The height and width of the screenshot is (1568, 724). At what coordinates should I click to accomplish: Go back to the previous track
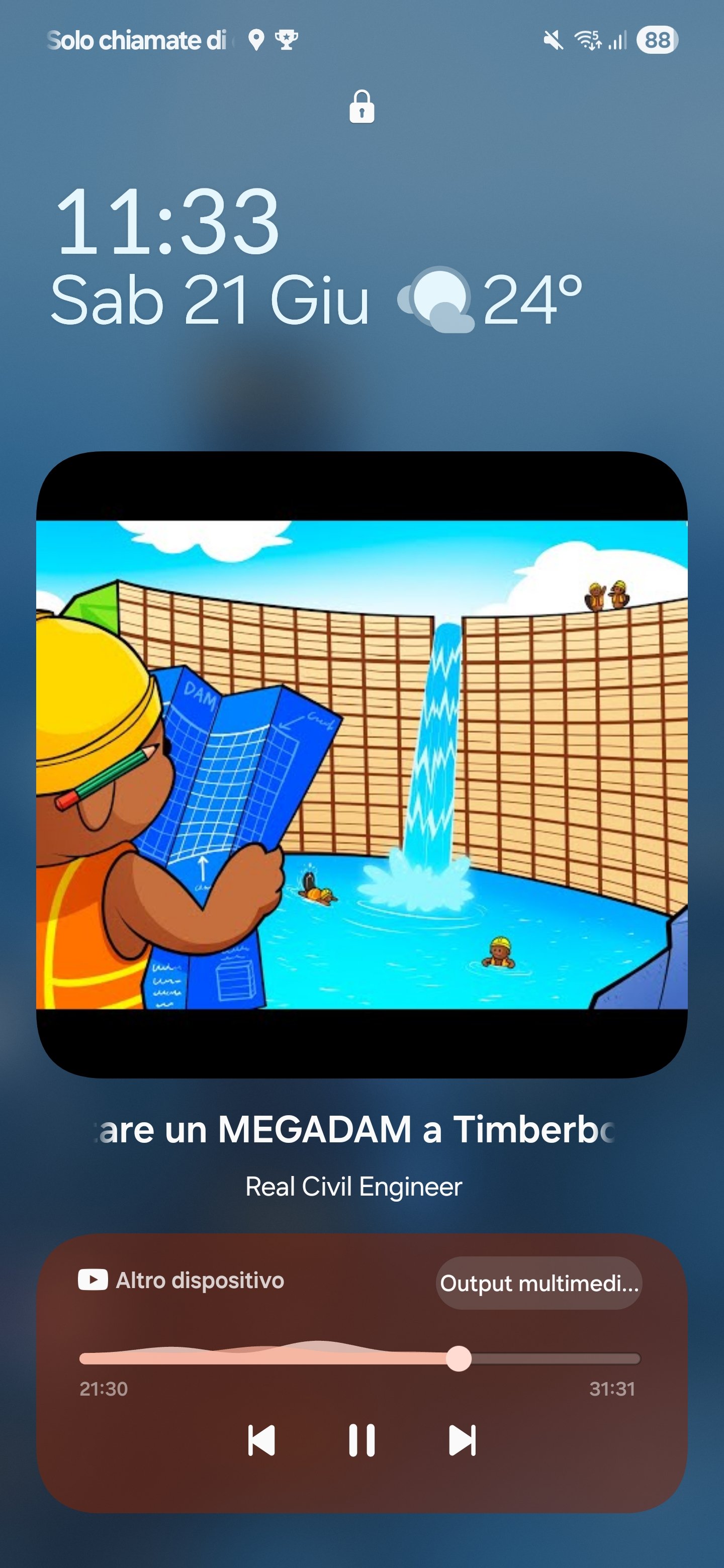pyautogui.click(x=262, y=1440)
